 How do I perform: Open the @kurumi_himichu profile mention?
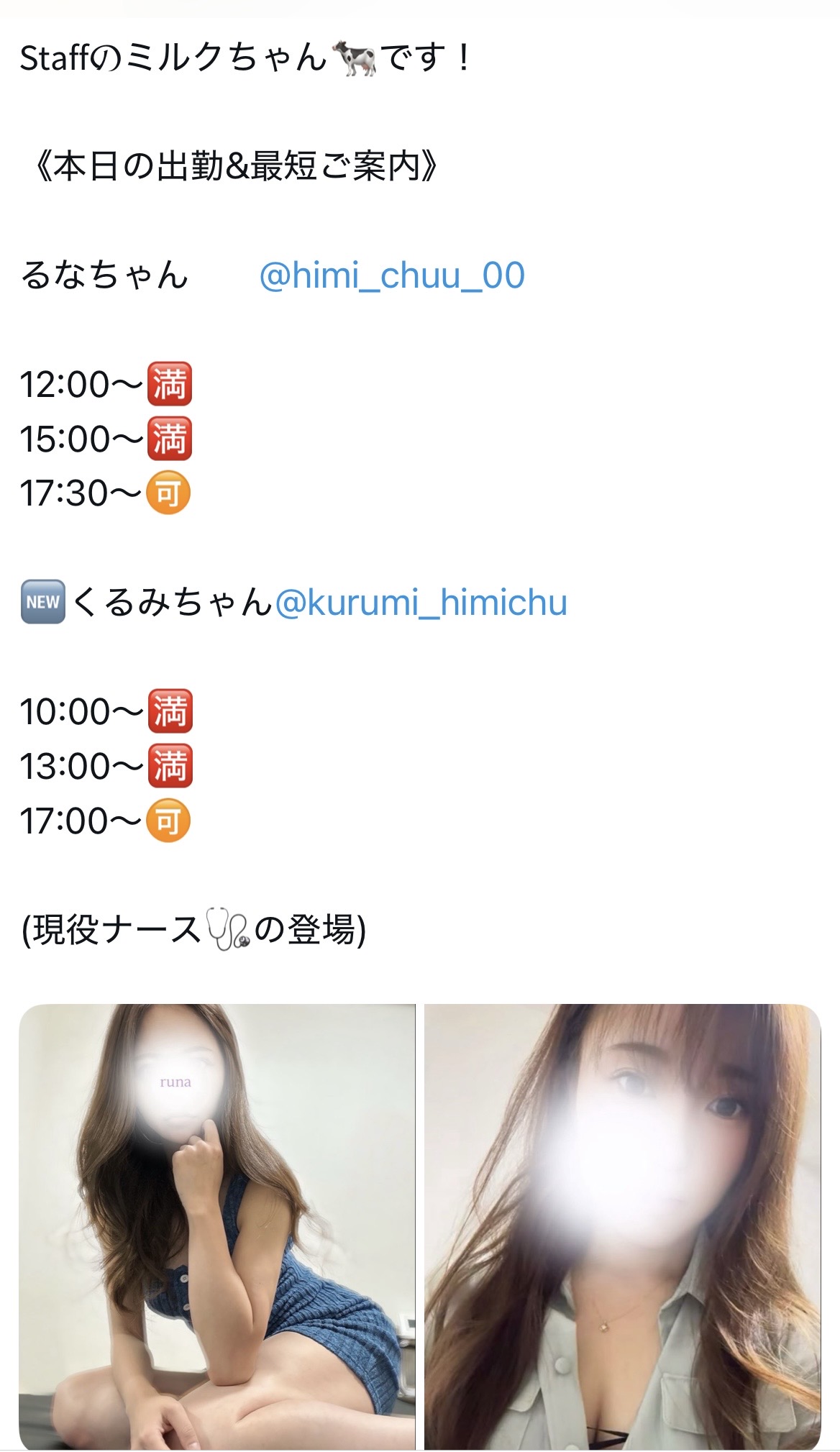click(421, 603)
